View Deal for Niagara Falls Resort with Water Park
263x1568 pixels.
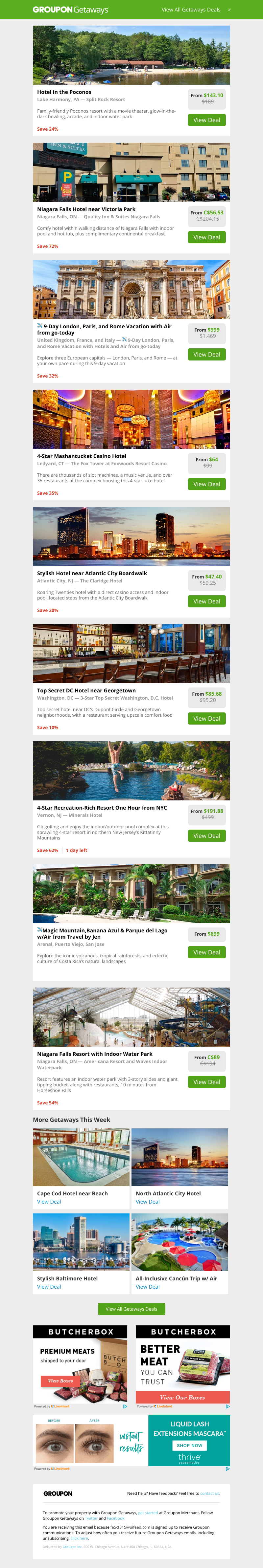[206, 1082]
